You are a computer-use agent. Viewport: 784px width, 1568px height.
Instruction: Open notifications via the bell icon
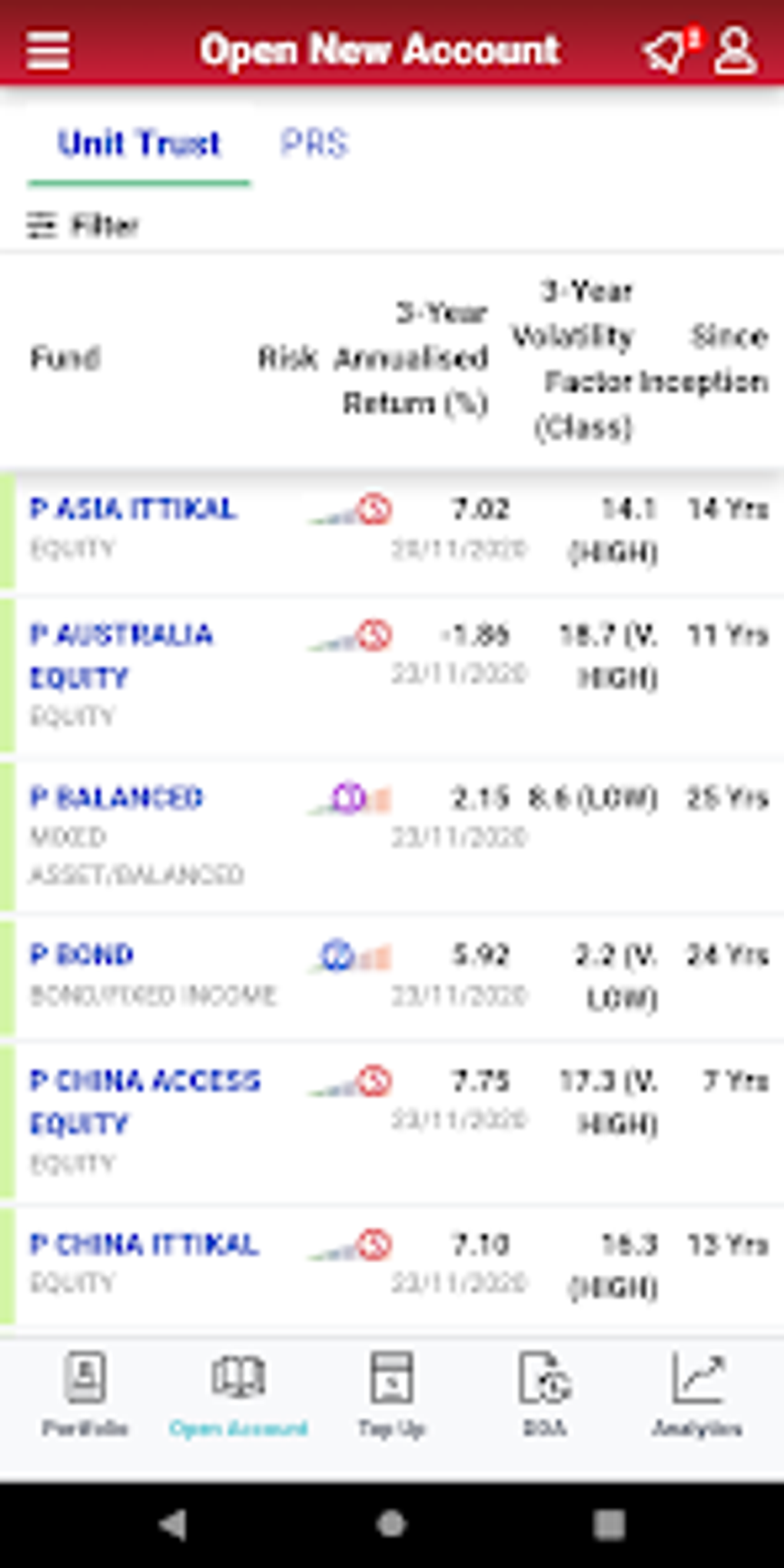666,50
